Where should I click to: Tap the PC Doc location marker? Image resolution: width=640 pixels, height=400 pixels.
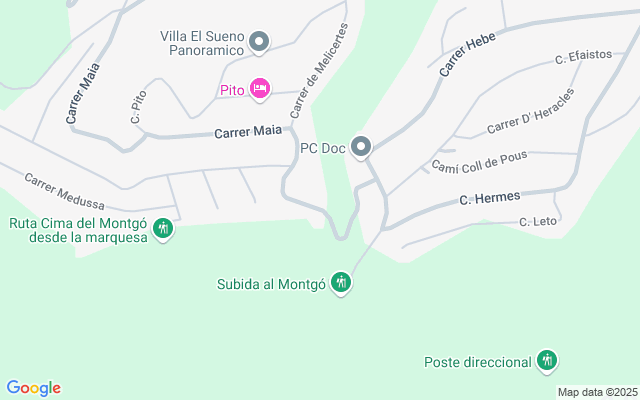tap(361, 148)
